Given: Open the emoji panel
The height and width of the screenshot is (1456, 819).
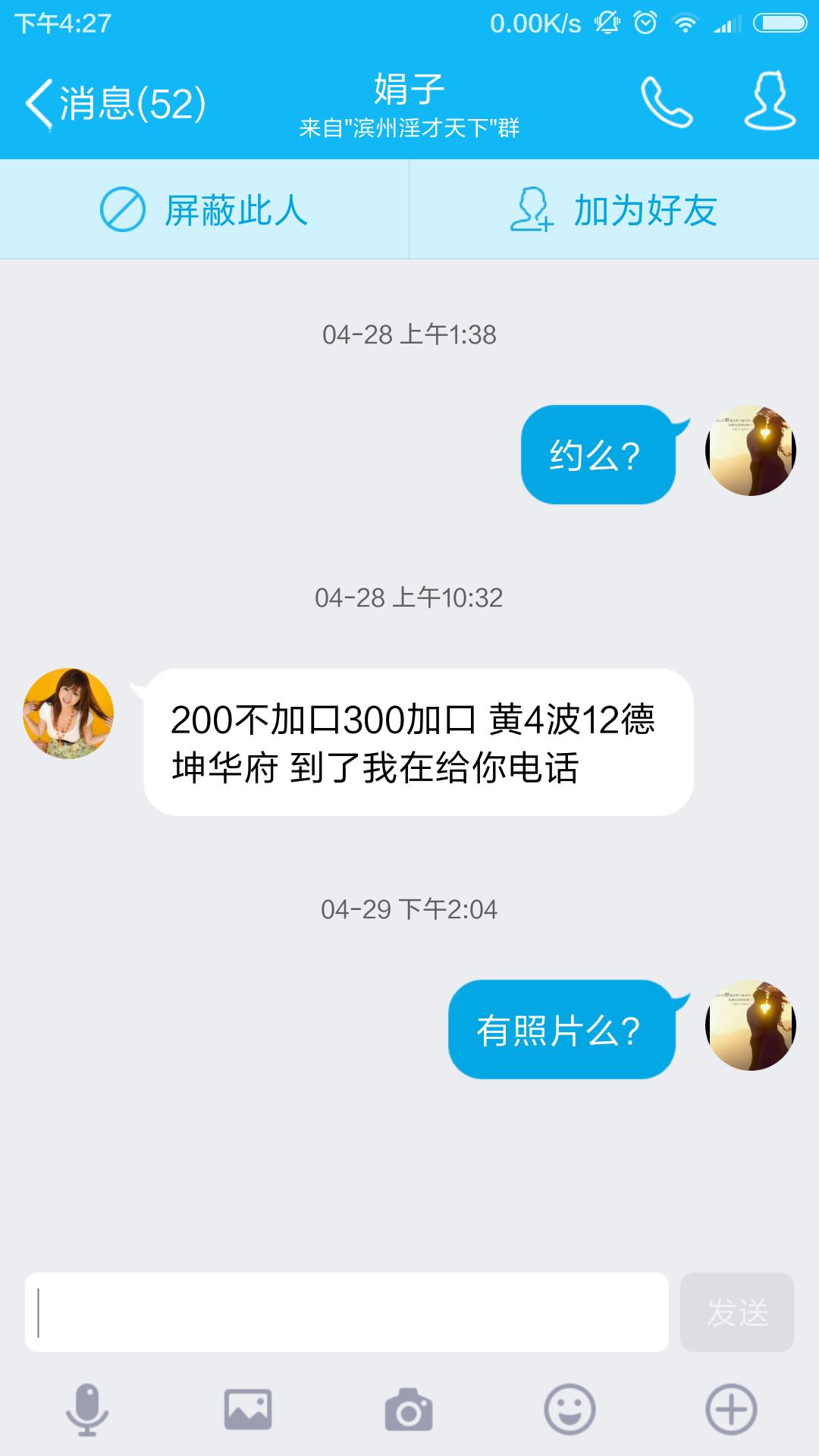Looking at the screenshot, I should (570, 1410).
